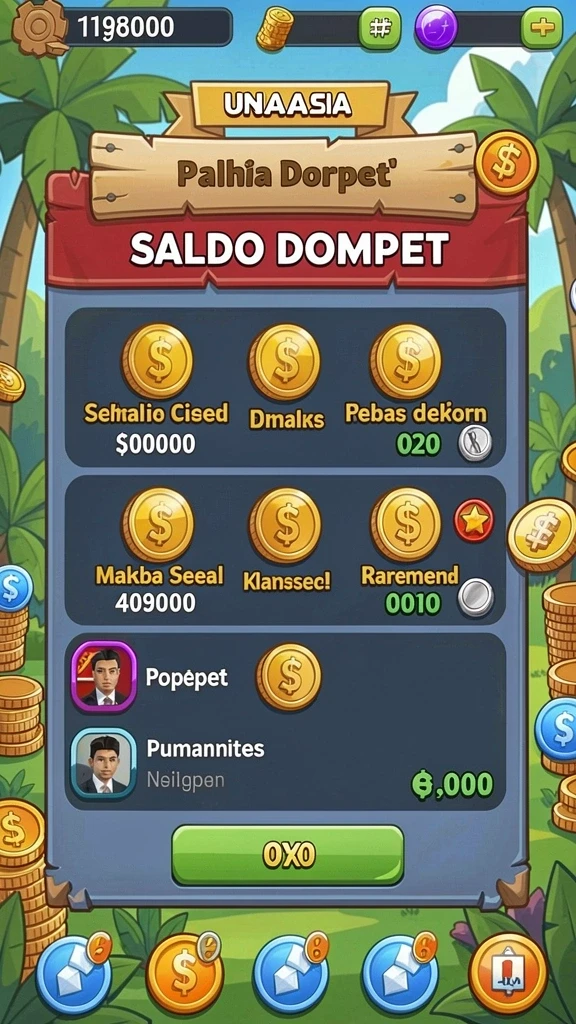
Task: Open the gold dollar coin in the bottom bar
Action: pyautogui.click(x=185, y=974)
